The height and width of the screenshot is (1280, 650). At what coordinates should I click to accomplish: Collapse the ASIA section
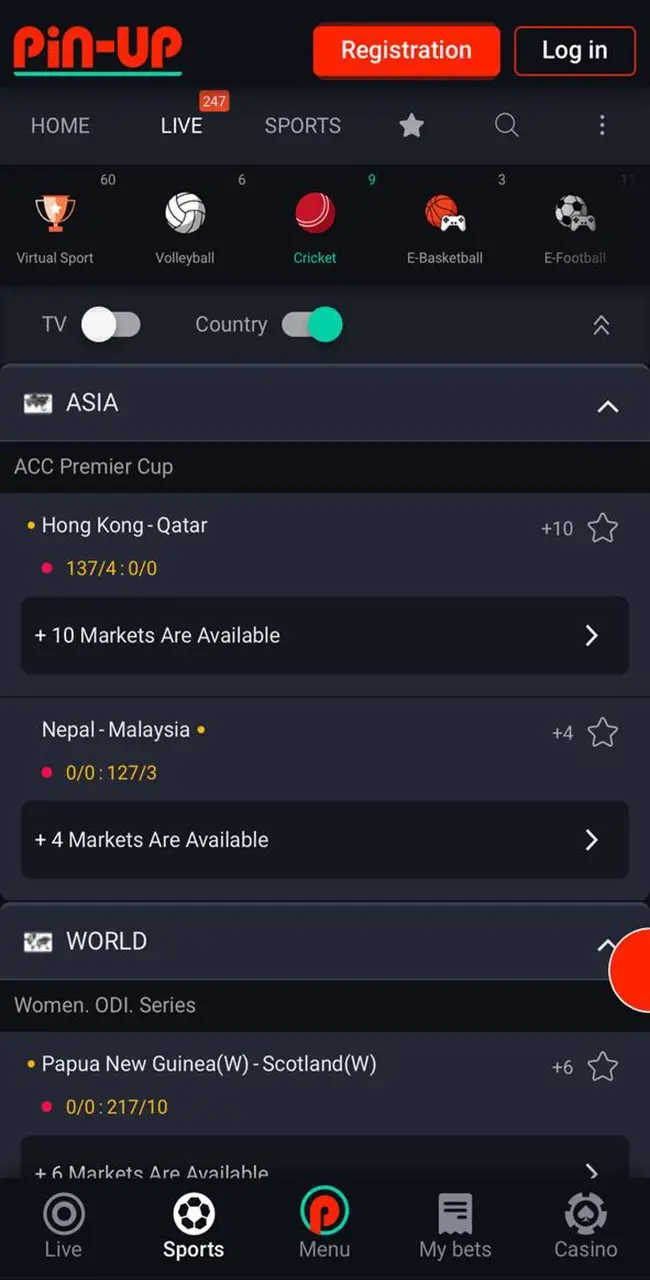click(x=607, y=405)
